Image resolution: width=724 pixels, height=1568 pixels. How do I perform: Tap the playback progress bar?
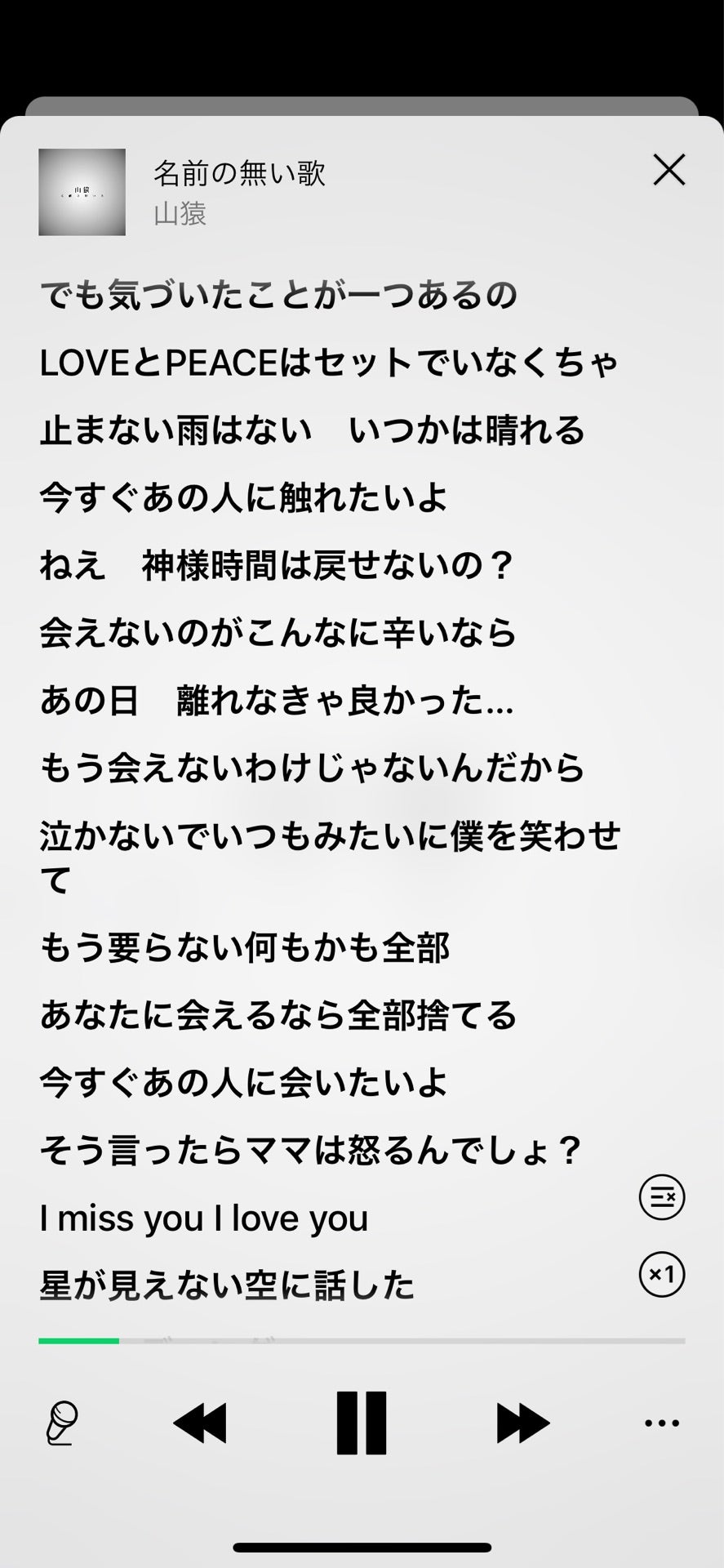[x=362, y=1334]
